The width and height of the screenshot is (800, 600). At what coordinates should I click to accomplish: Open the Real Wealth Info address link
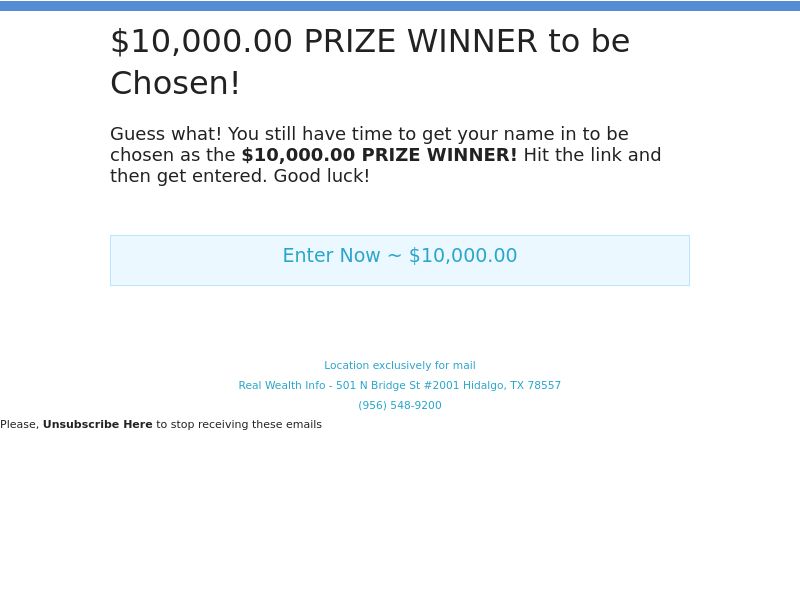pos(399,386)
